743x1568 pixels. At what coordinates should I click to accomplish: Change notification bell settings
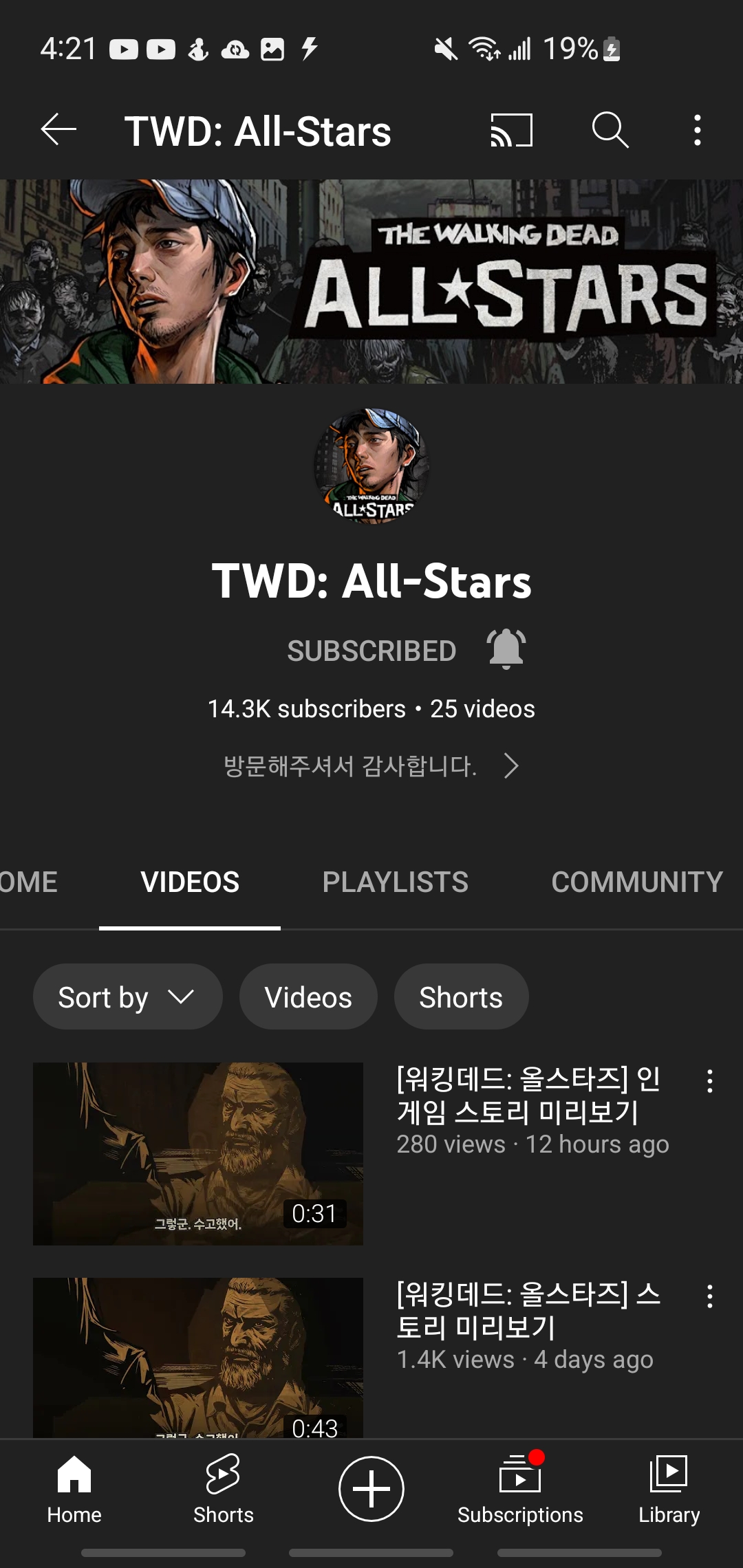click(506, 649)
